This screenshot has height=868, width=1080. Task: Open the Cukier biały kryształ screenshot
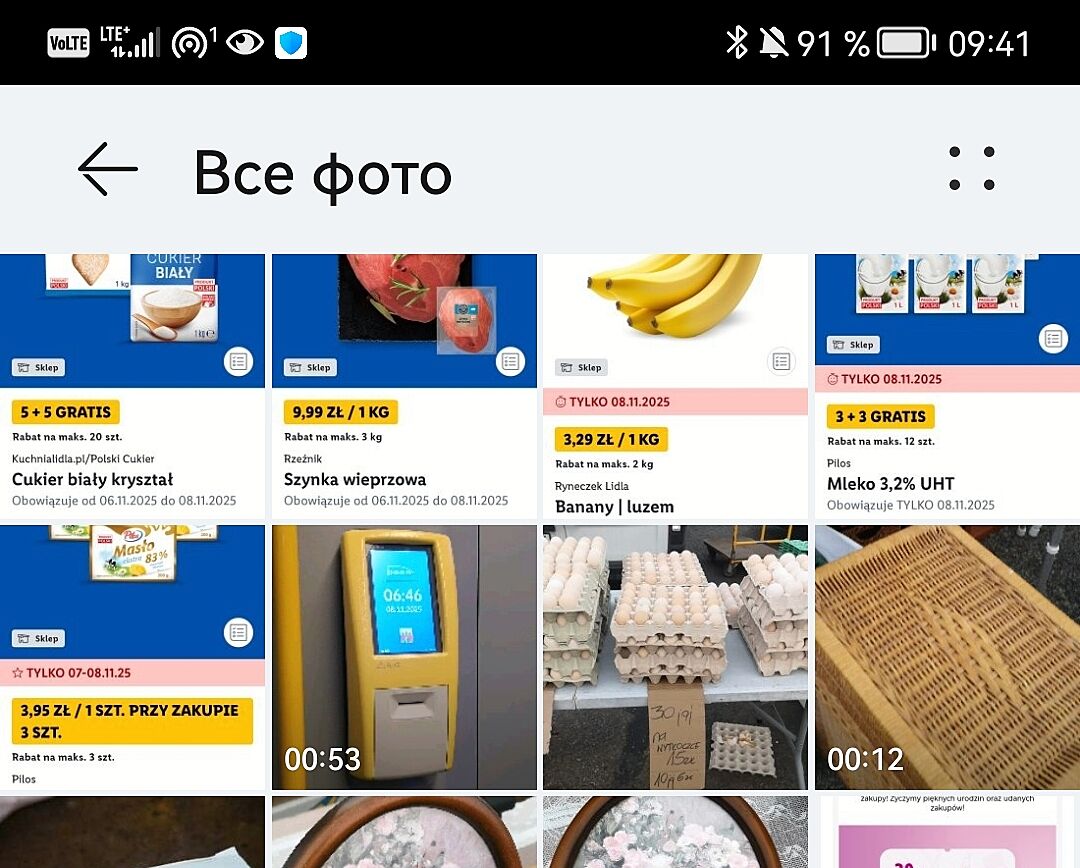pos(132,385)
